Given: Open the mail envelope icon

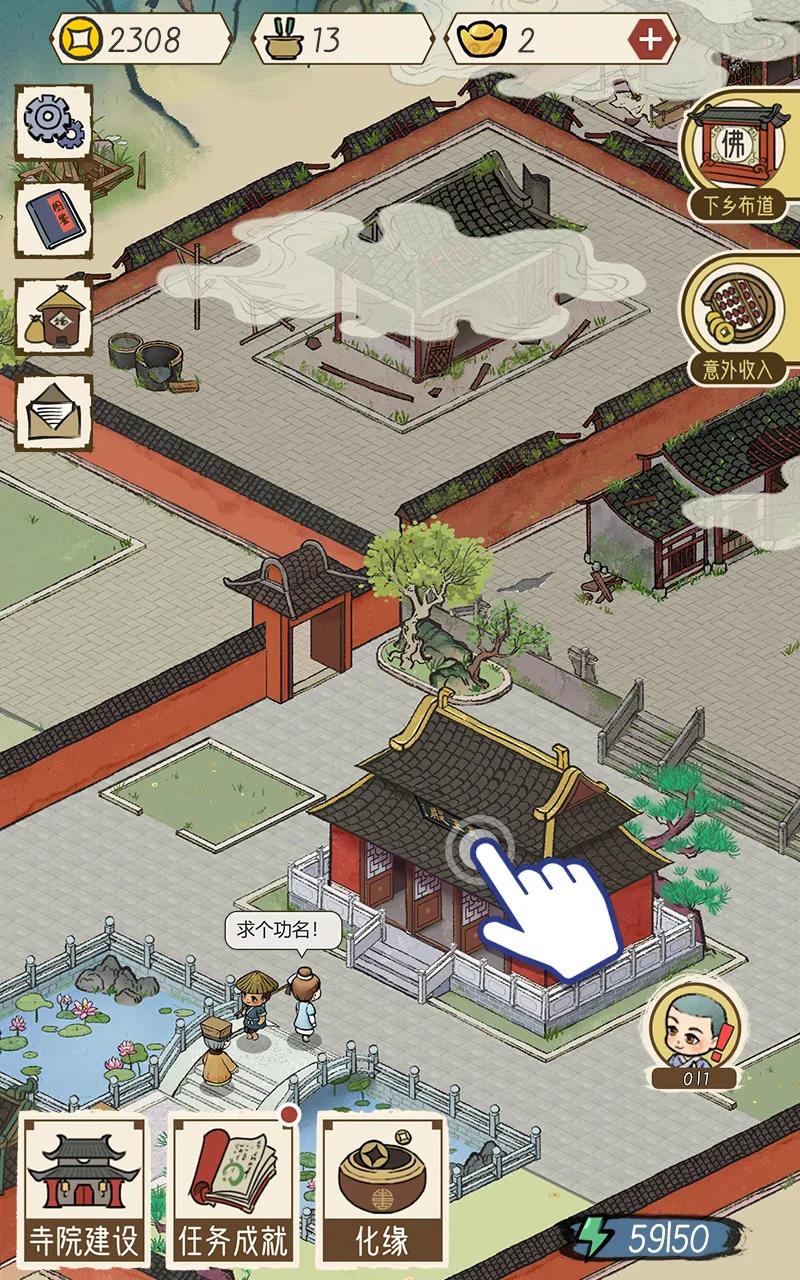Looking at the screenshot, I should pos(52,412).
